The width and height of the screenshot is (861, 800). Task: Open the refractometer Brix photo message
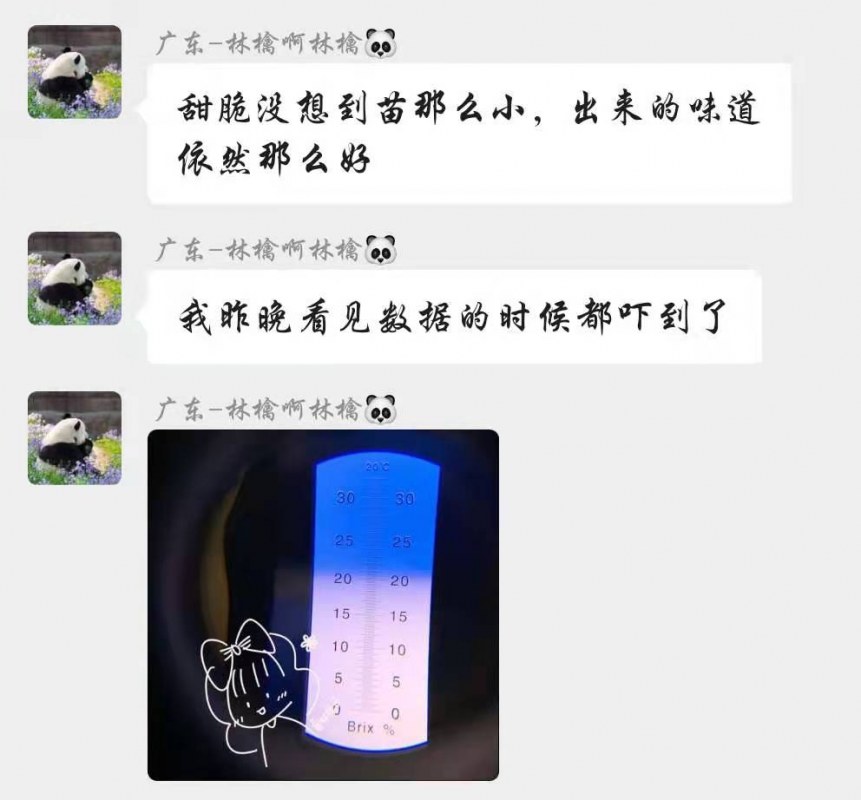pos(322,604)
